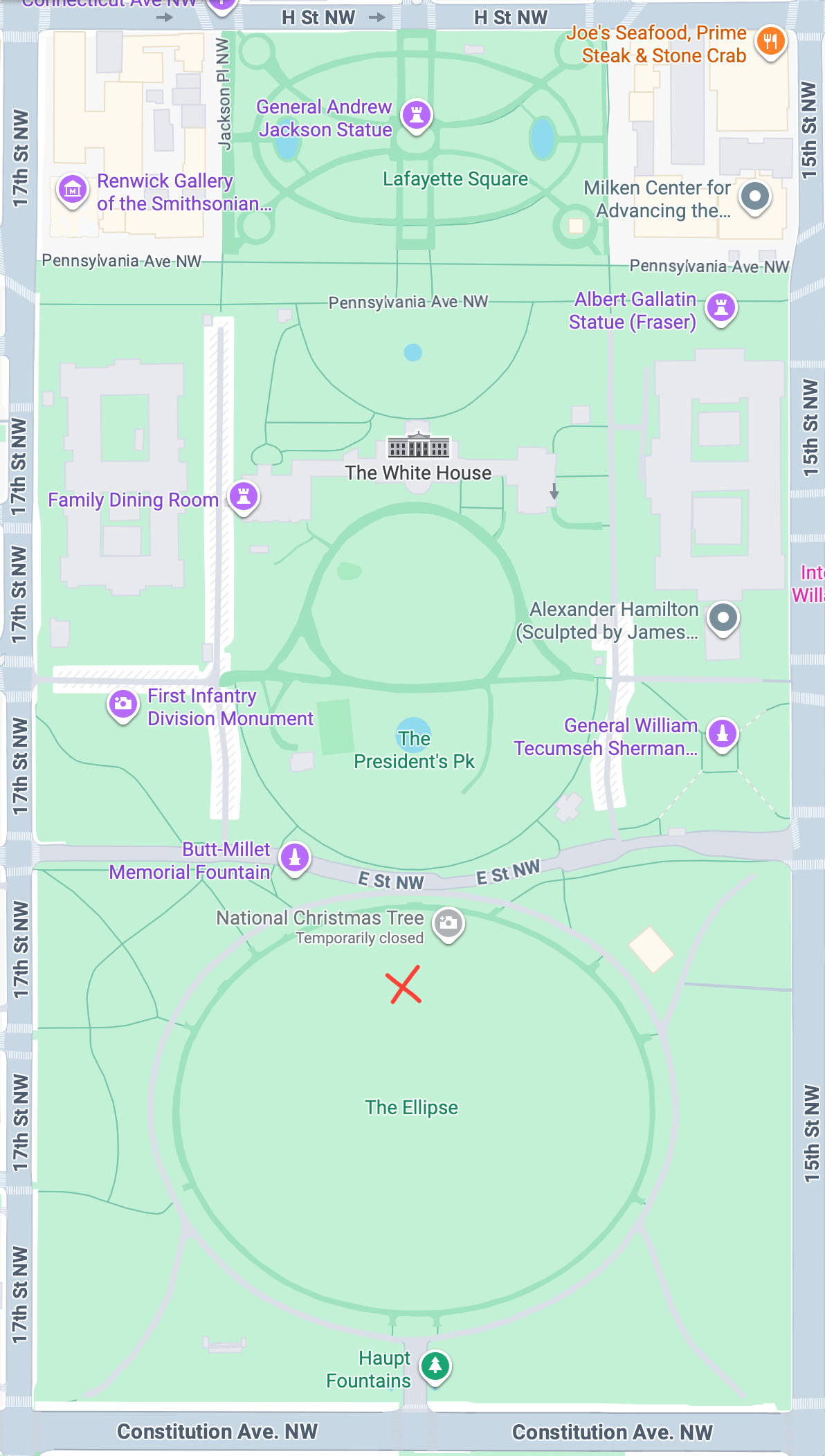Open the Milken Center place marker

pos(755,197)
